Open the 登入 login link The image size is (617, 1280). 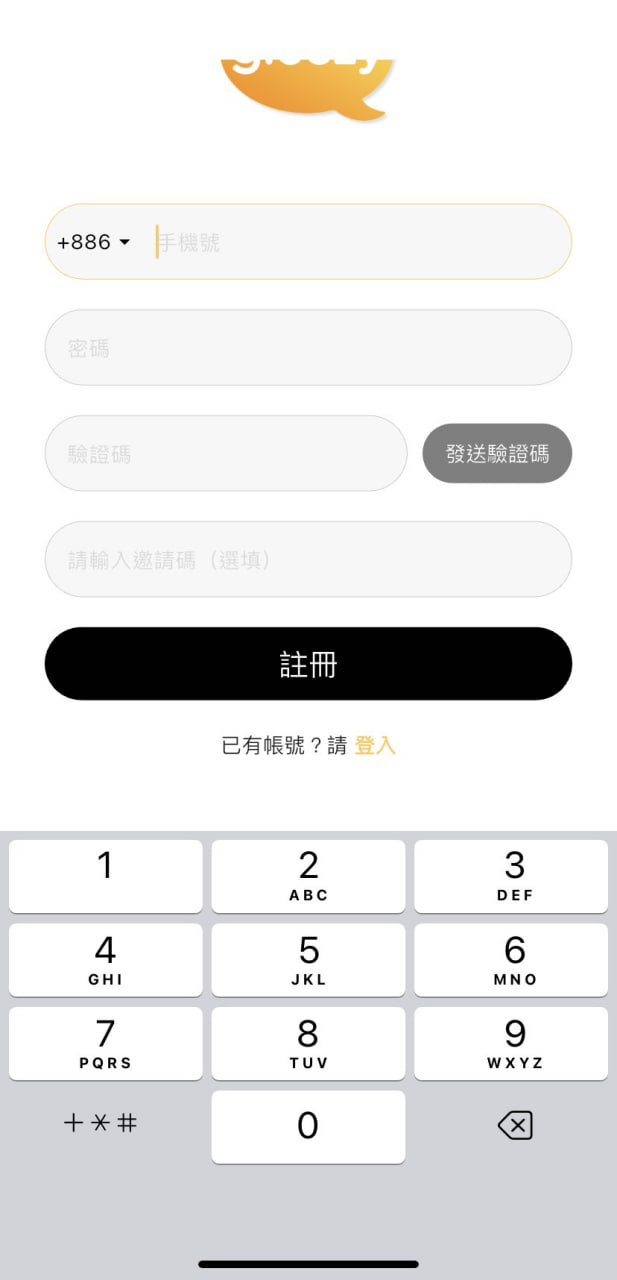click(375, 745)
